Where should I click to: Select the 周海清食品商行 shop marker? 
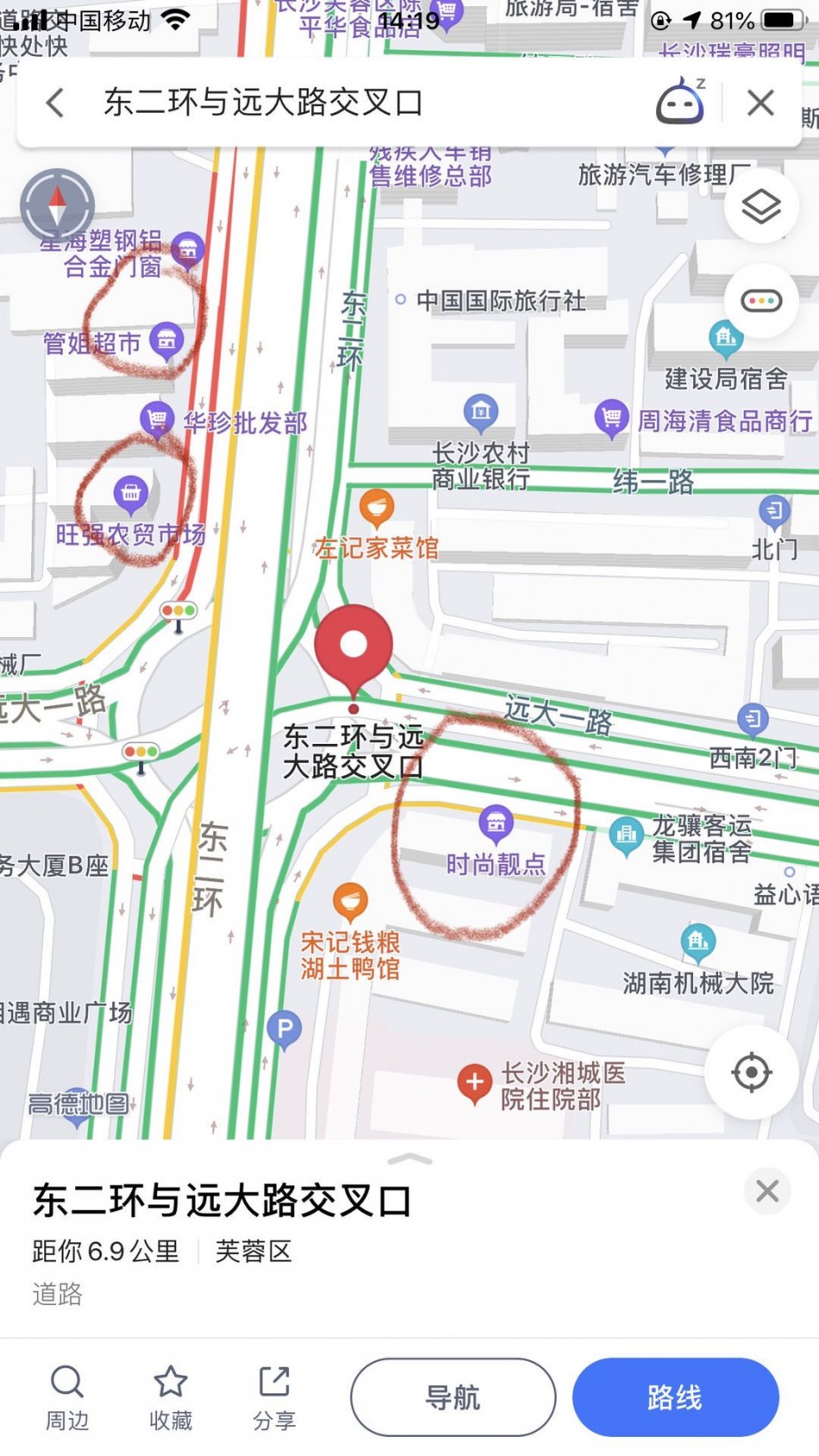(611, 419)
